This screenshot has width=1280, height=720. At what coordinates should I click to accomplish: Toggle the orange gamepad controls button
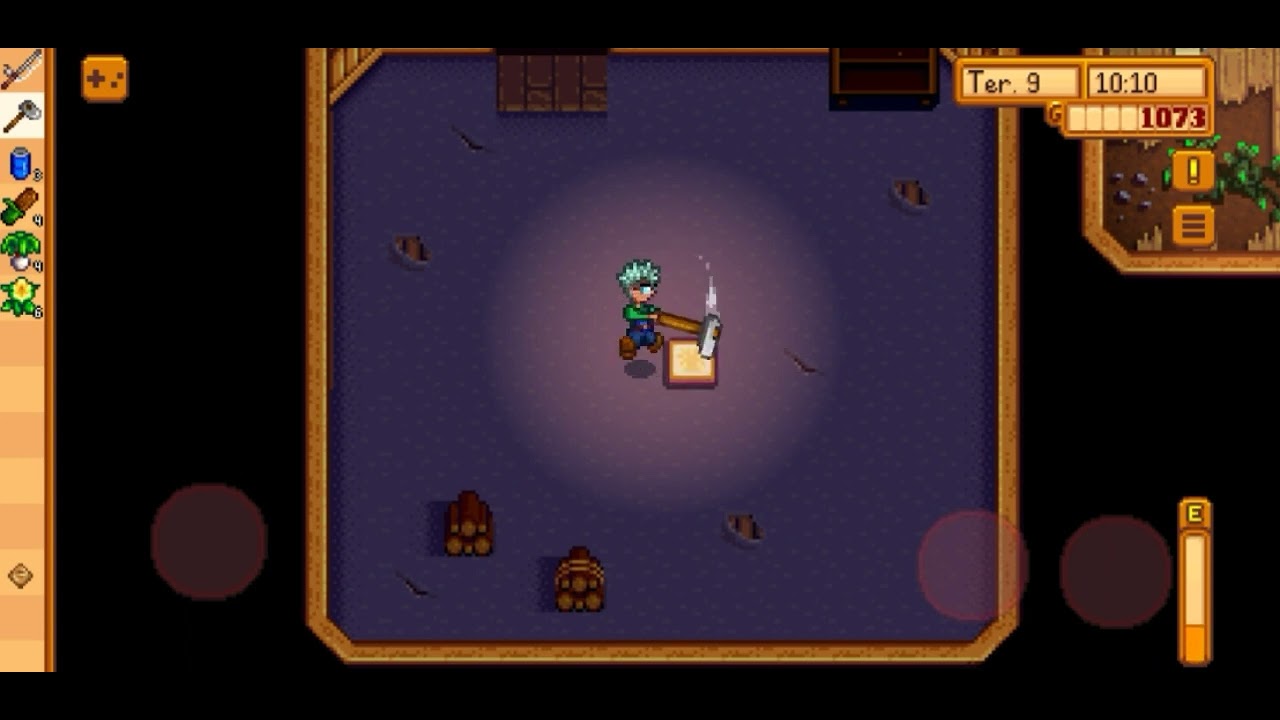[x=105, y=79]
